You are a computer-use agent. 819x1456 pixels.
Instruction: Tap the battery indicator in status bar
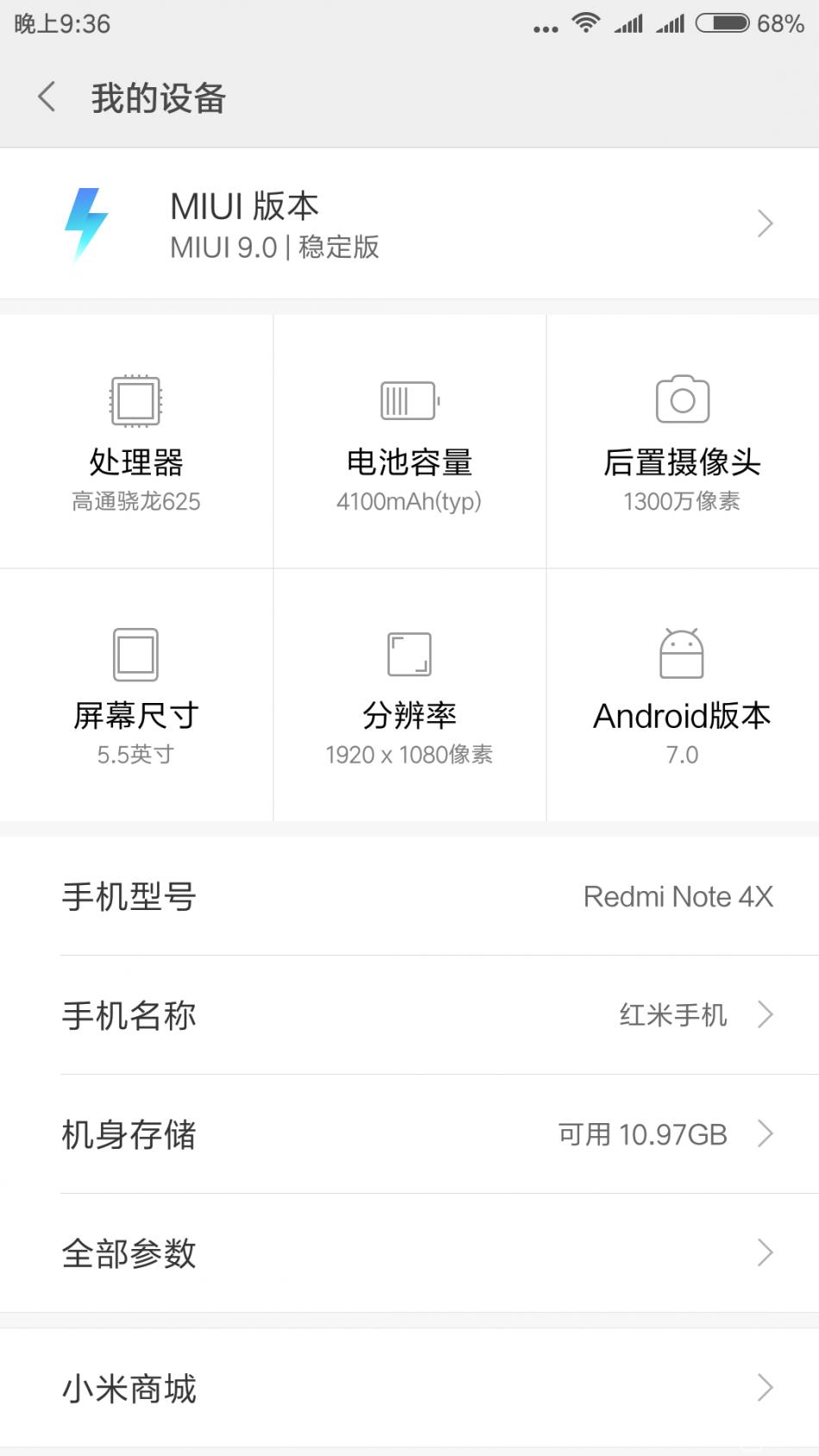722,24
